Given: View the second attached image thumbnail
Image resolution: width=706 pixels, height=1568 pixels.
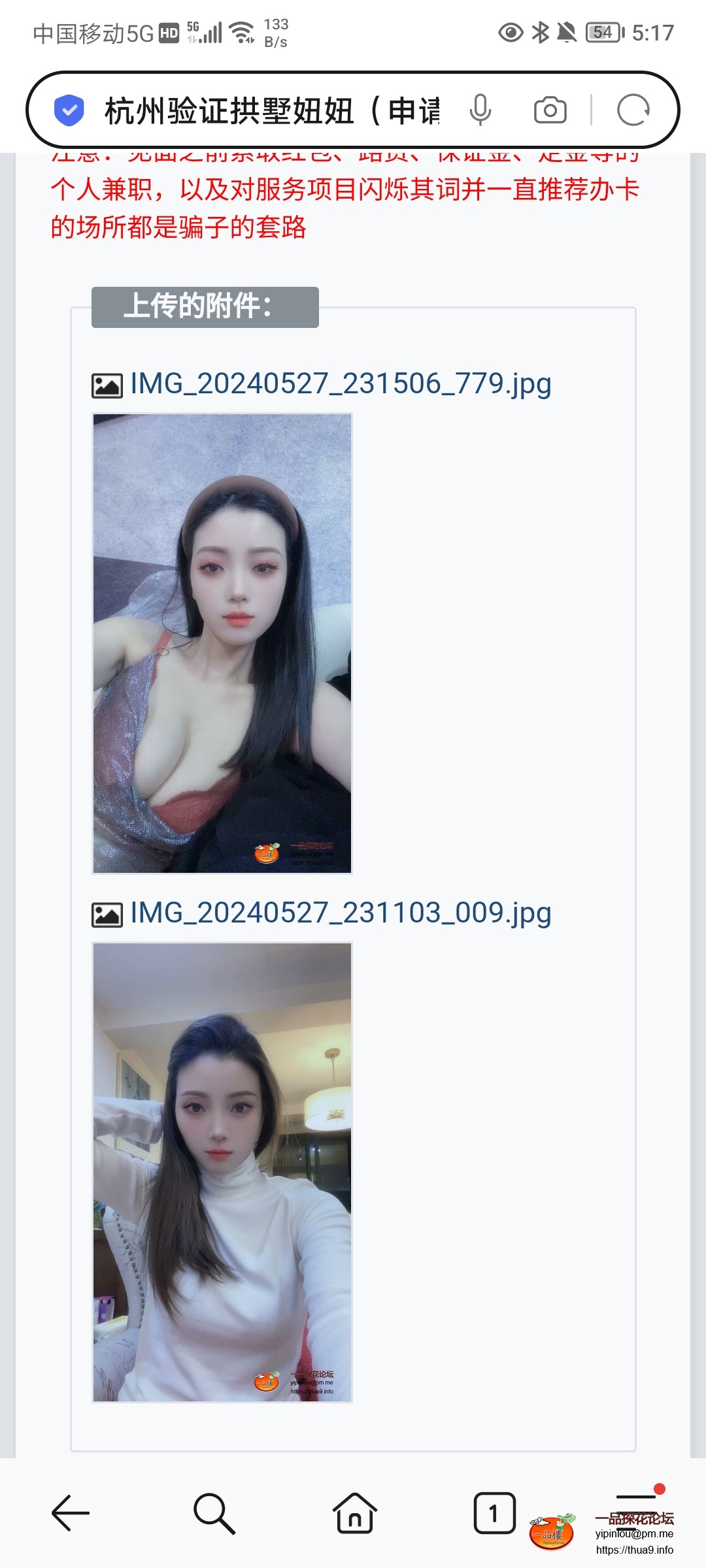Looking at the screenshot, I should point(222,1173).
